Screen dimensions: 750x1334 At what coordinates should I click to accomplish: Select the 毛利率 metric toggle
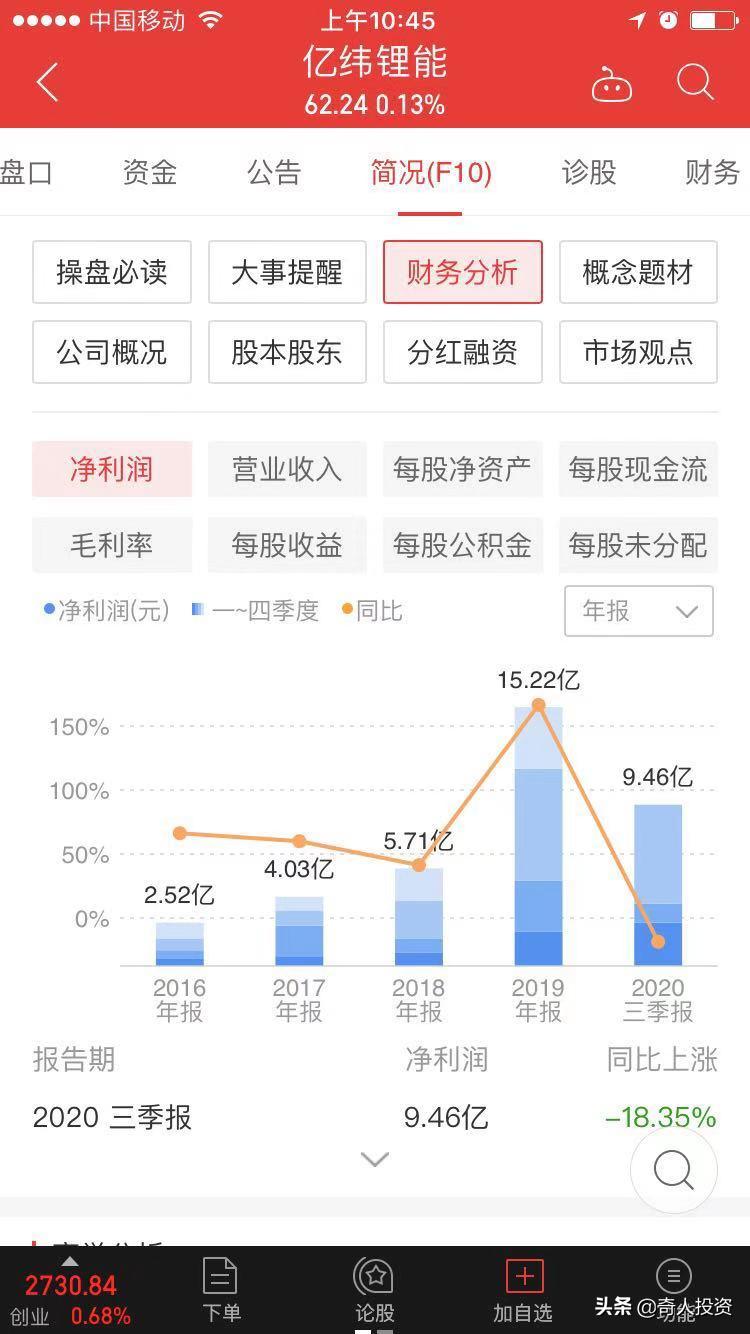111,545
